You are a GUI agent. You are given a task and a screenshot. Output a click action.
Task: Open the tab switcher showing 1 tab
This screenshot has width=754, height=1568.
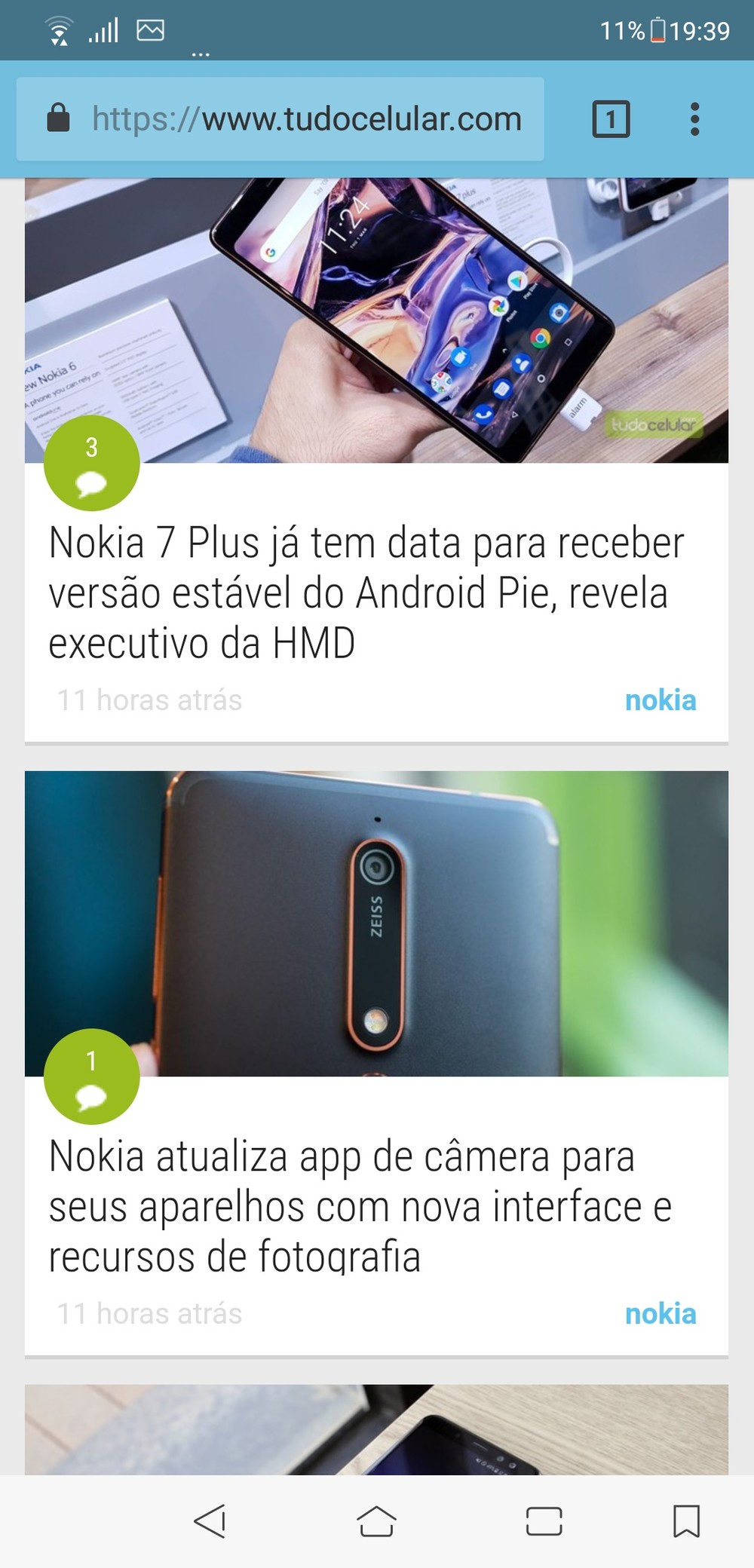[611, 119]
